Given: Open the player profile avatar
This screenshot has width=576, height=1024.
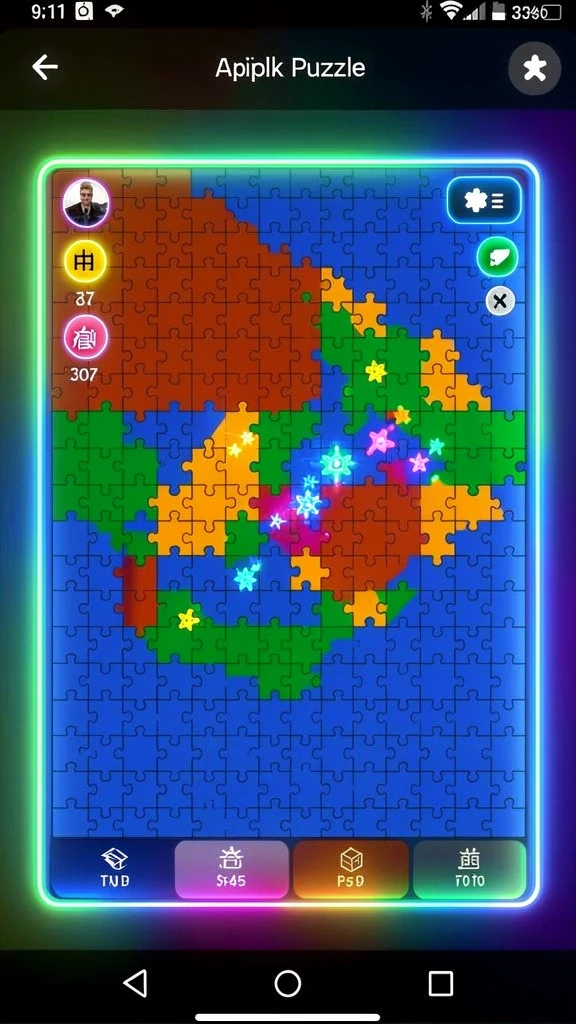Looking at the screenshot, I should click(86, 203).
